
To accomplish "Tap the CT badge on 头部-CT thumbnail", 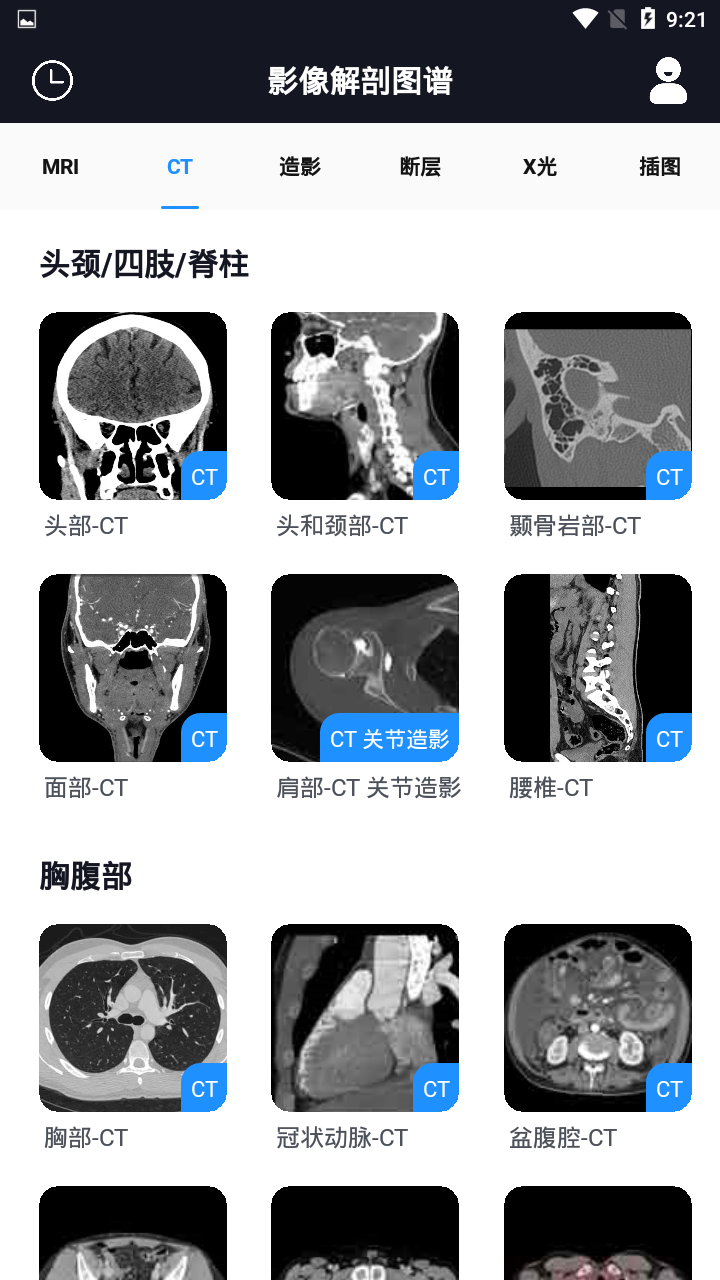I will 203,477.
